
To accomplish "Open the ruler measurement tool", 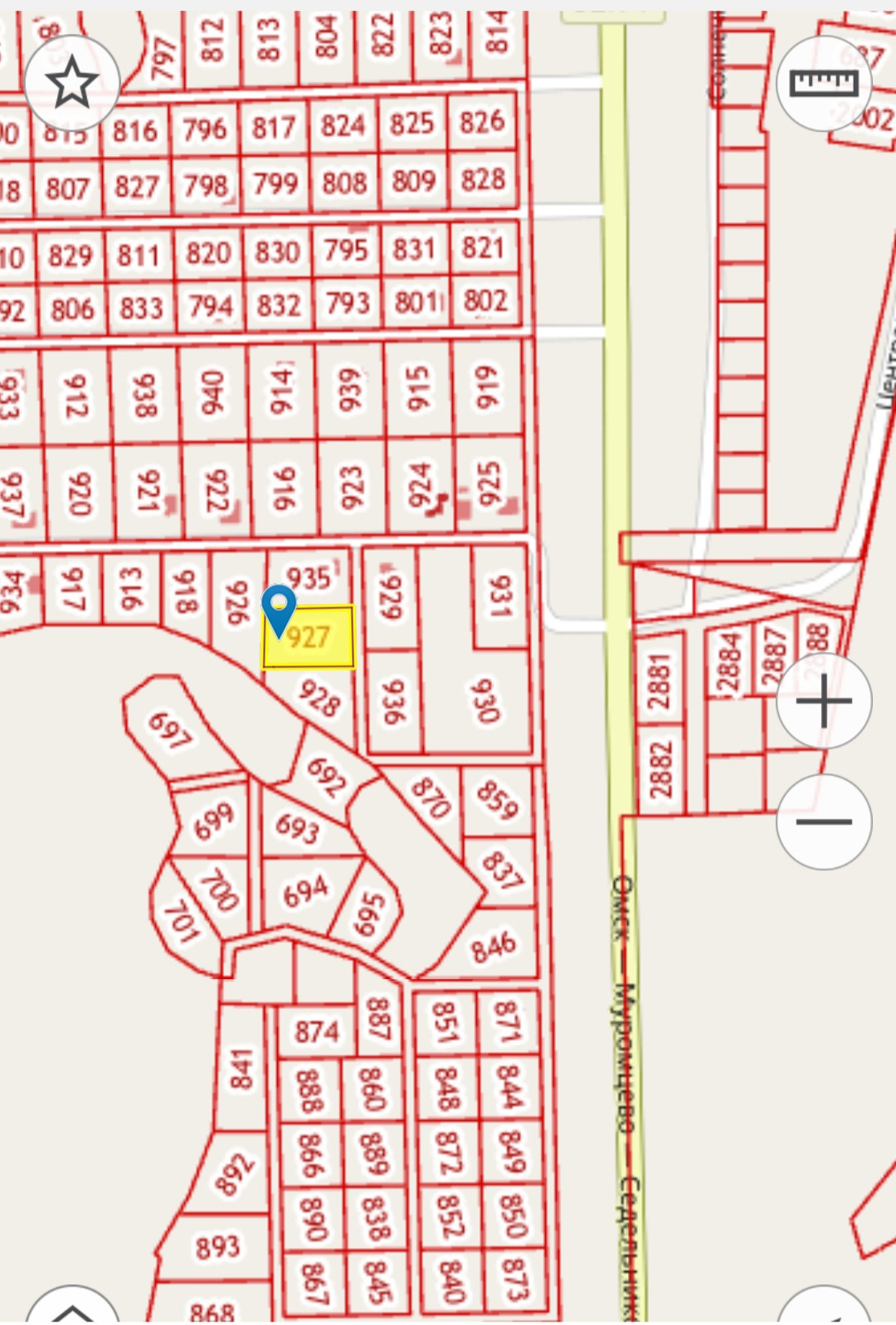I will 824,83.
